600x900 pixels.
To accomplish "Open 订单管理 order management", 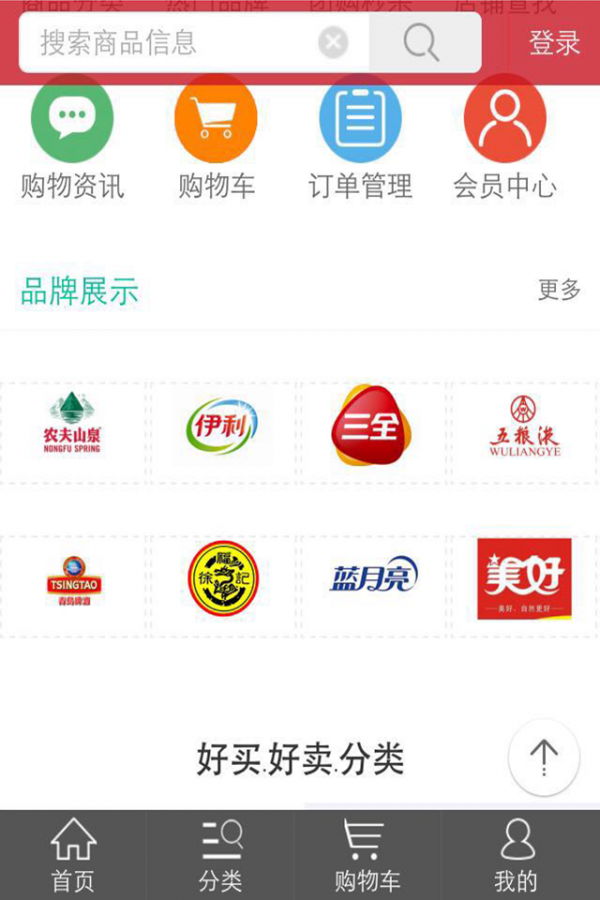I will [360, 120].
